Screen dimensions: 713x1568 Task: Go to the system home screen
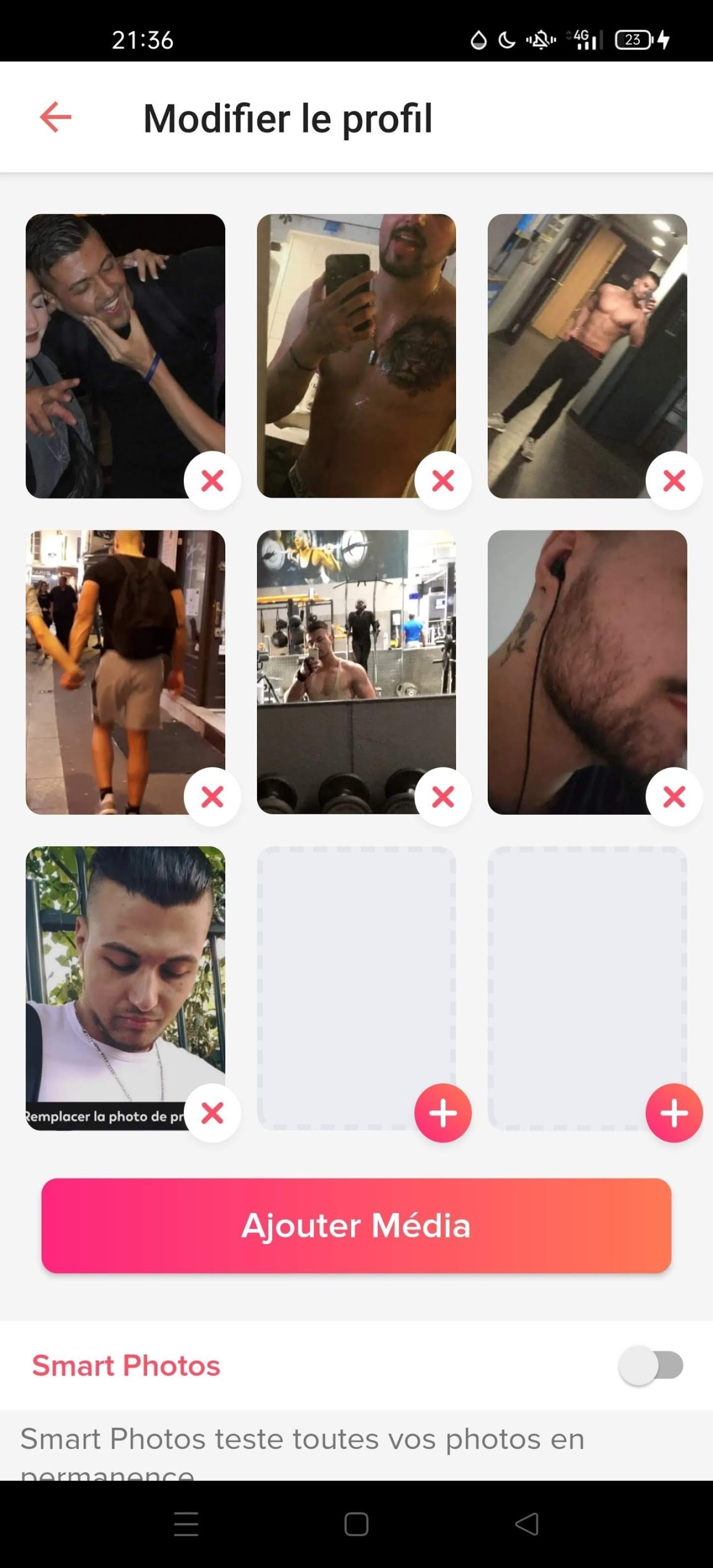[356, 1524]
